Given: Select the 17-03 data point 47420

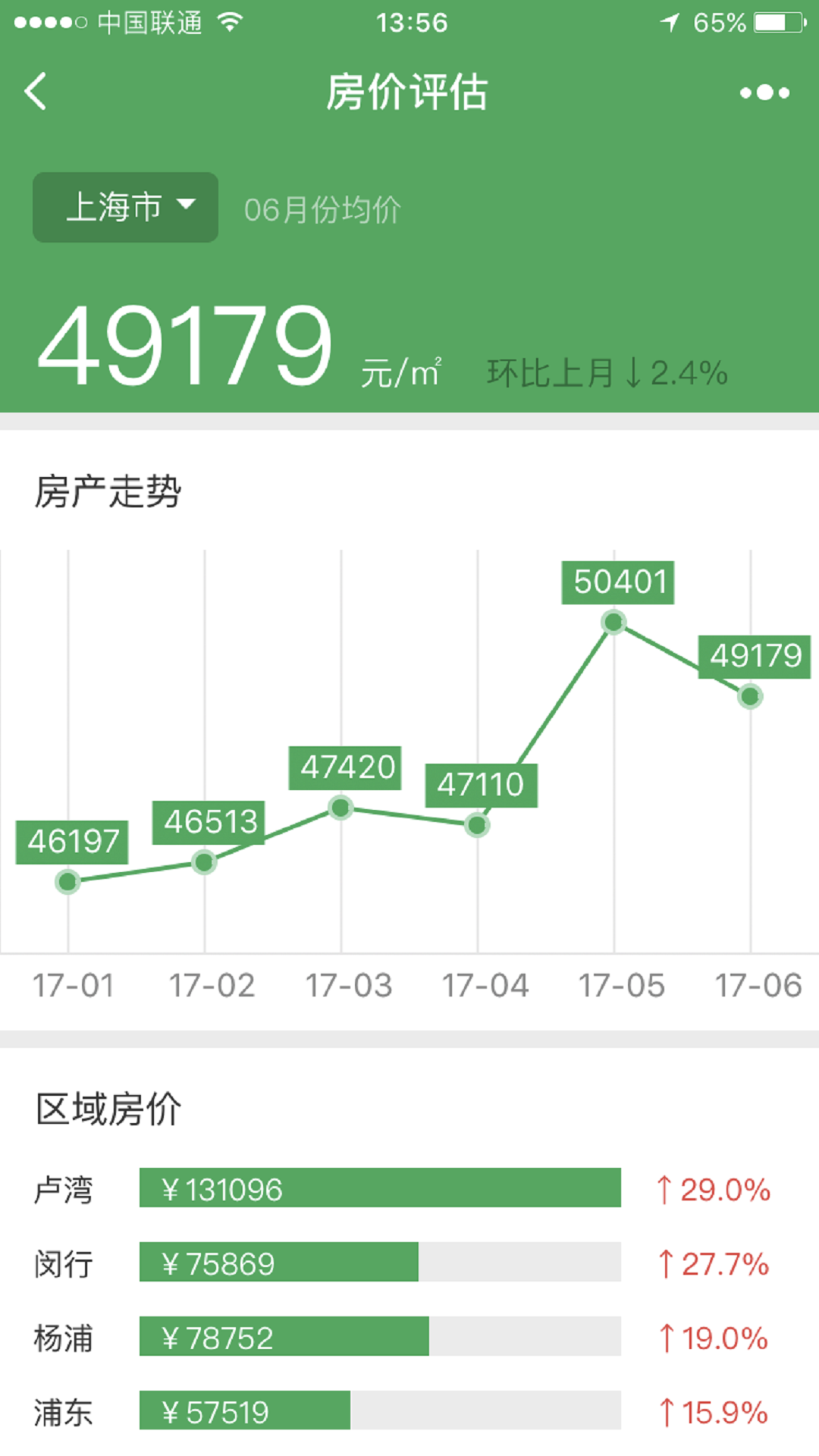Looking at the screenshot, I should 340,808.
